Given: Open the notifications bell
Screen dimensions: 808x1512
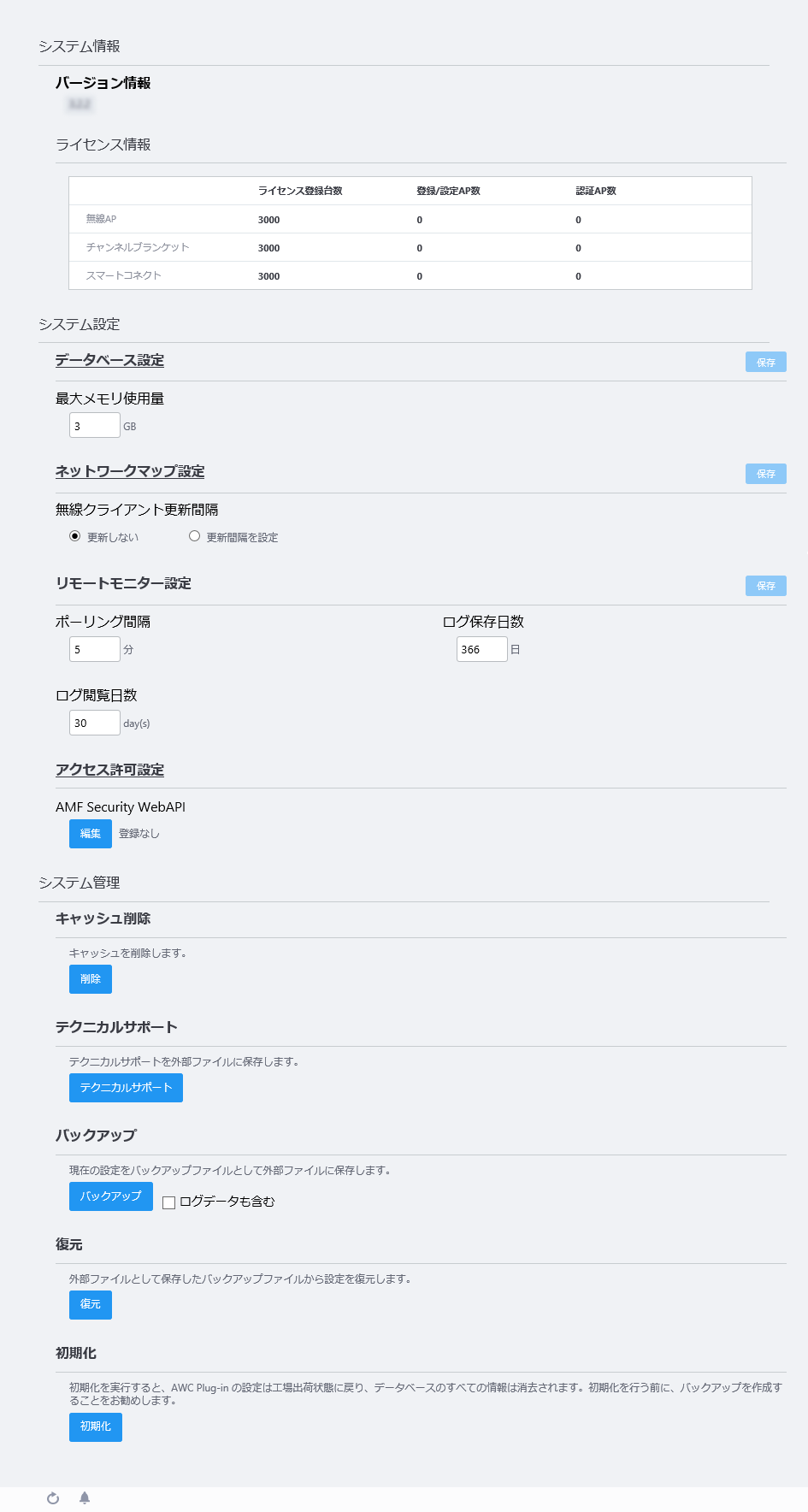Looking at the screenshot, I should point(85,1497).
